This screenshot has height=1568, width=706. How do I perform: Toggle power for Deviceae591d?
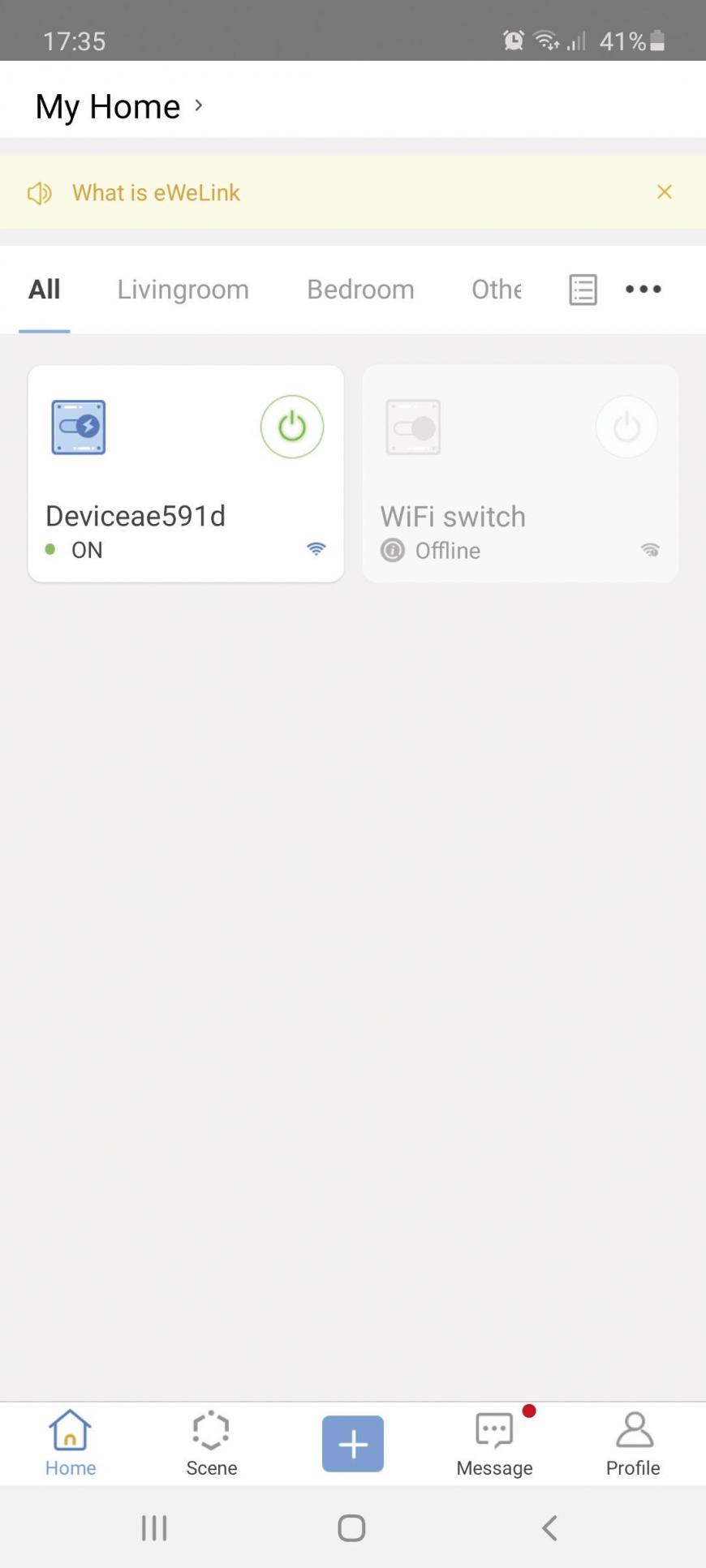pyautogui.click(x=292, y=427)
